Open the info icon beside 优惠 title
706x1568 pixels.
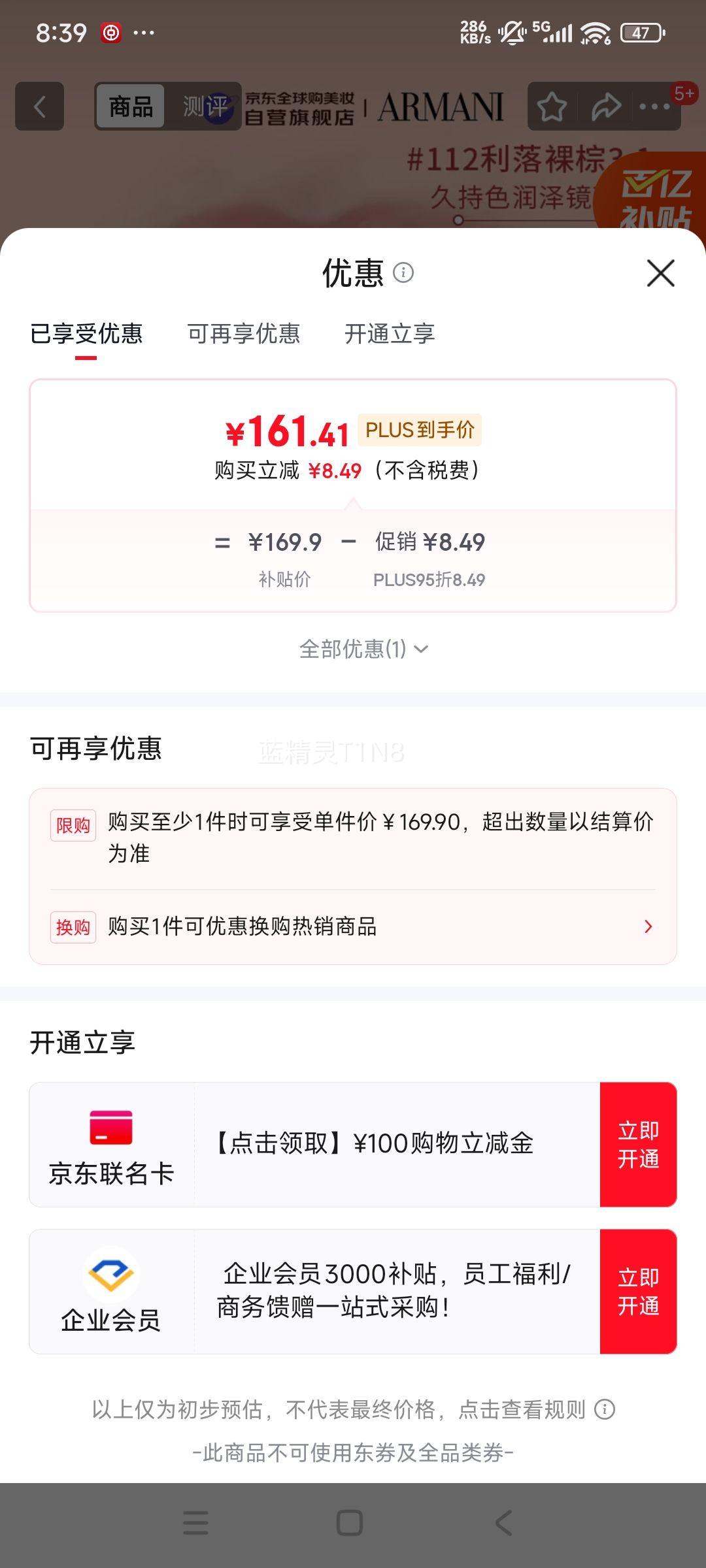(403, 272)
